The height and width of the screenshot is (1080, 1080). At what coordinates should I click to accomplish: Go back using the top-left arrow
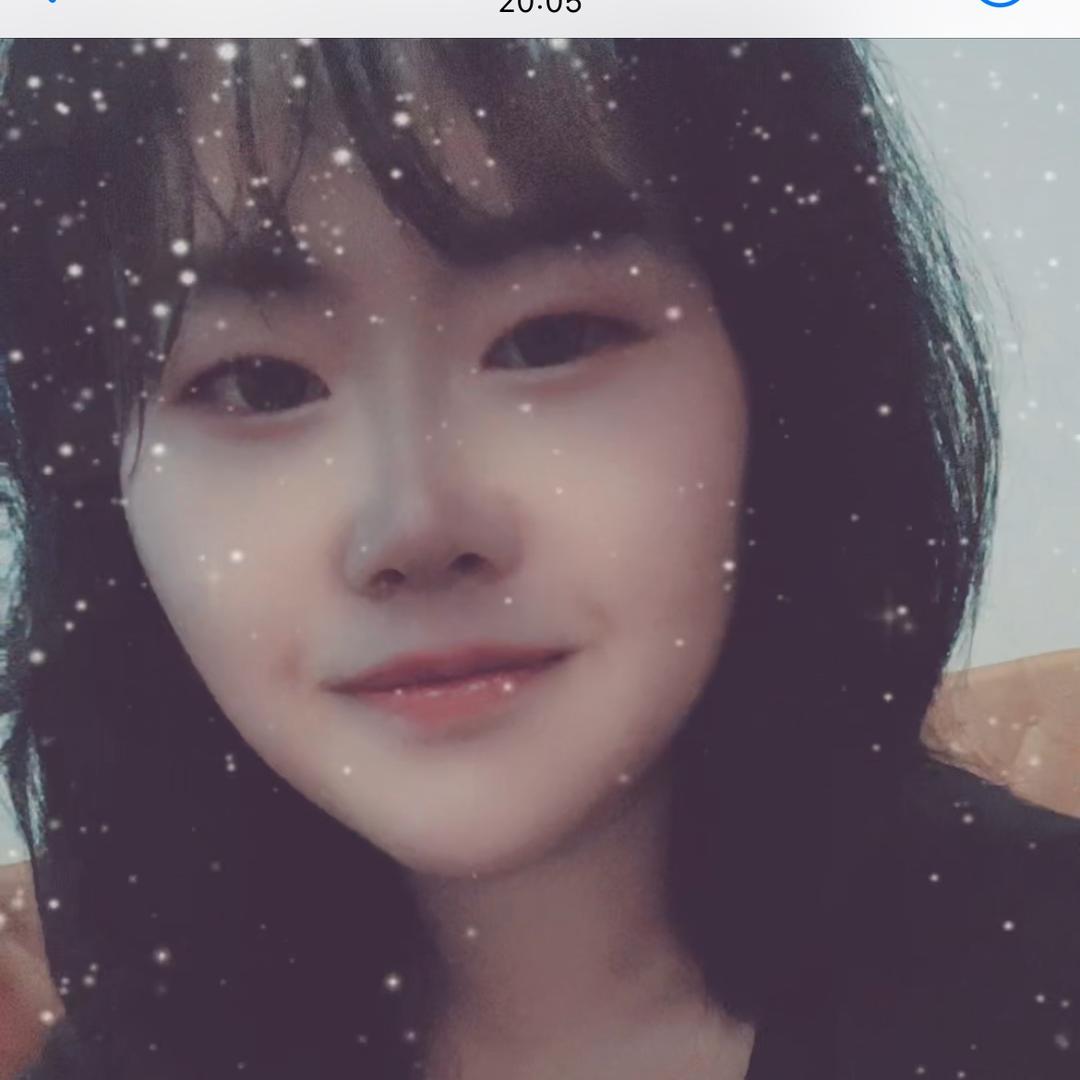pyautogui.click(x=50, y=3)
